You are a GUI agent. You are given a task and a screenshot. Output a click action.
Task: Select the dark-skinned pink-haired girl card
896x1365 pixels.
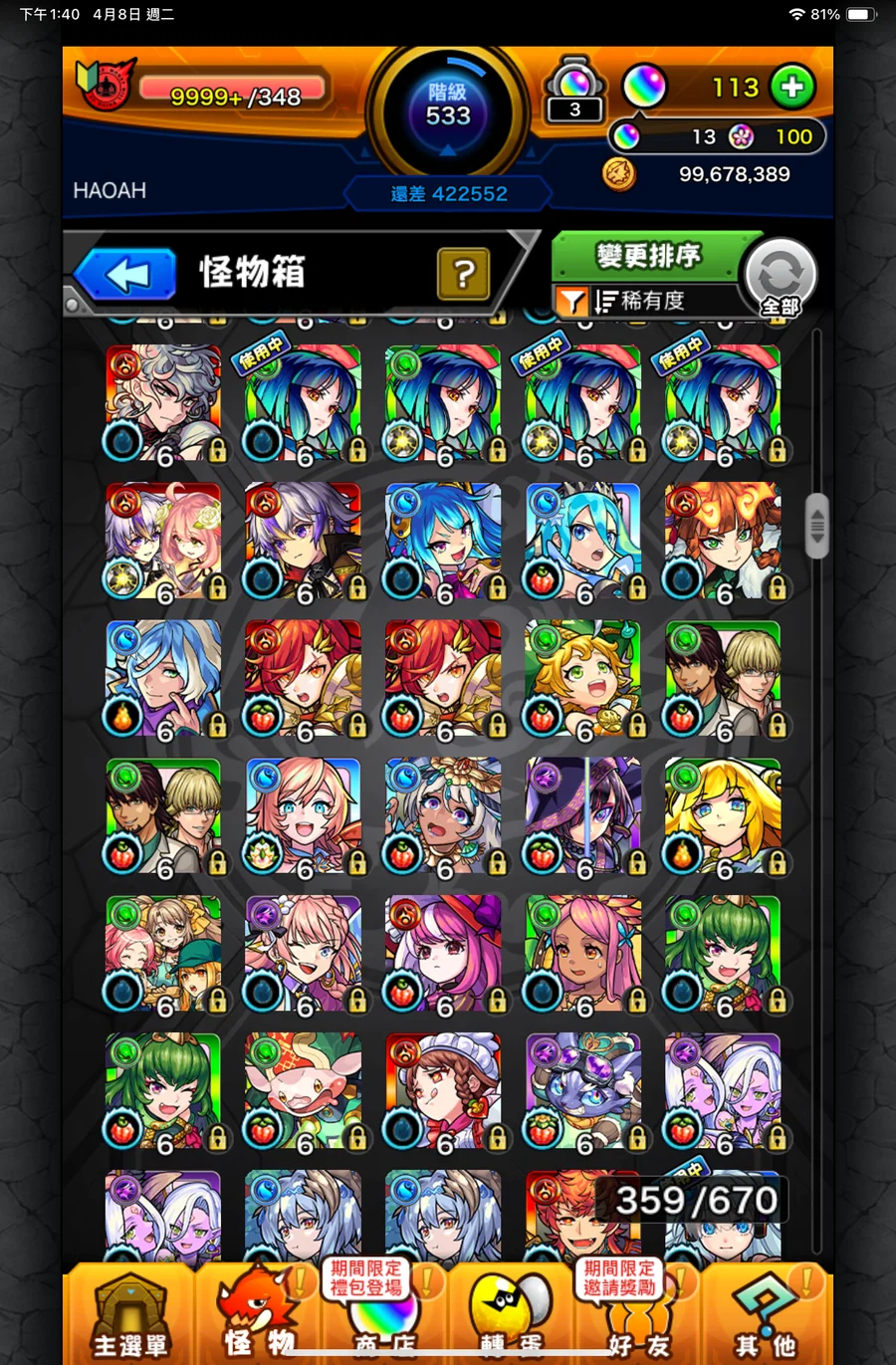[x=583, y=954]
